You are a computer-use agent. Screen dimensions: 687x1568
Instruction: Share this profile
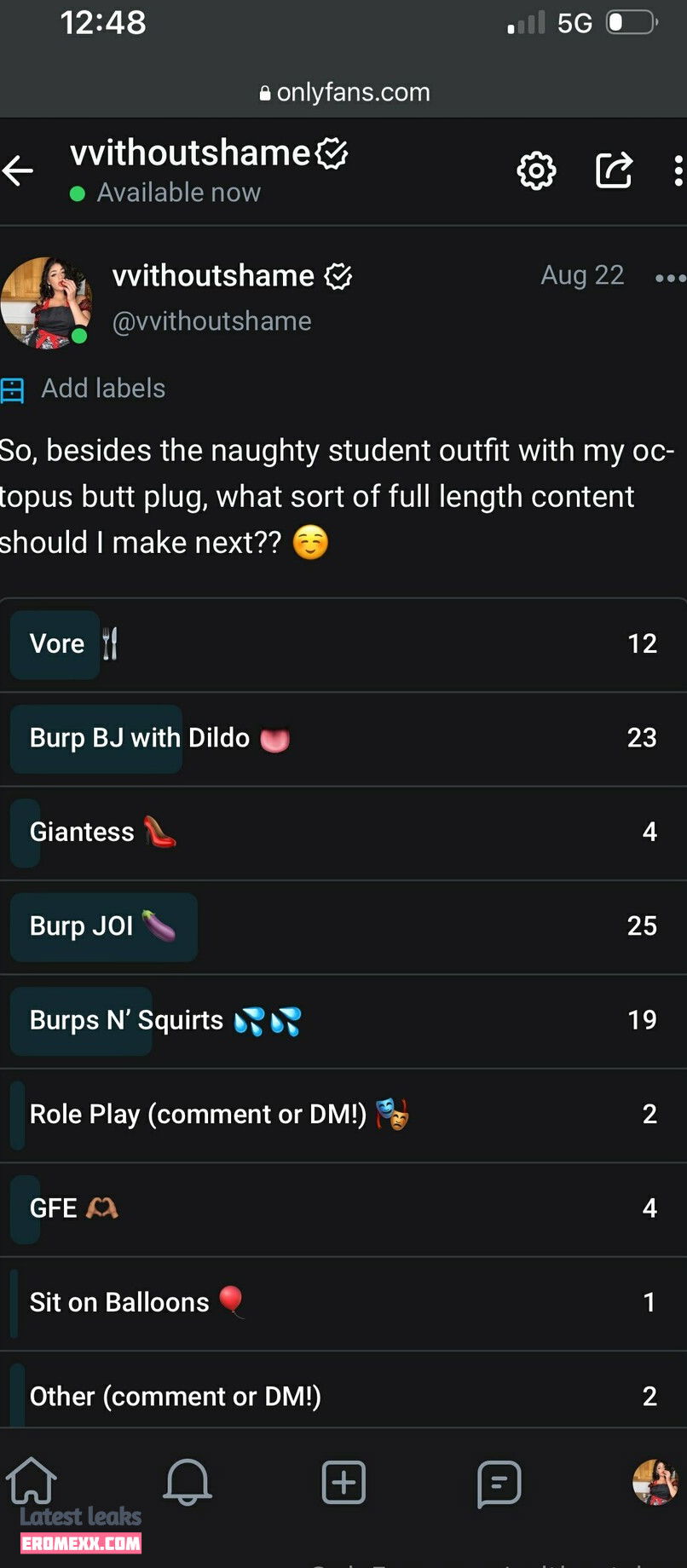(614, 170)
